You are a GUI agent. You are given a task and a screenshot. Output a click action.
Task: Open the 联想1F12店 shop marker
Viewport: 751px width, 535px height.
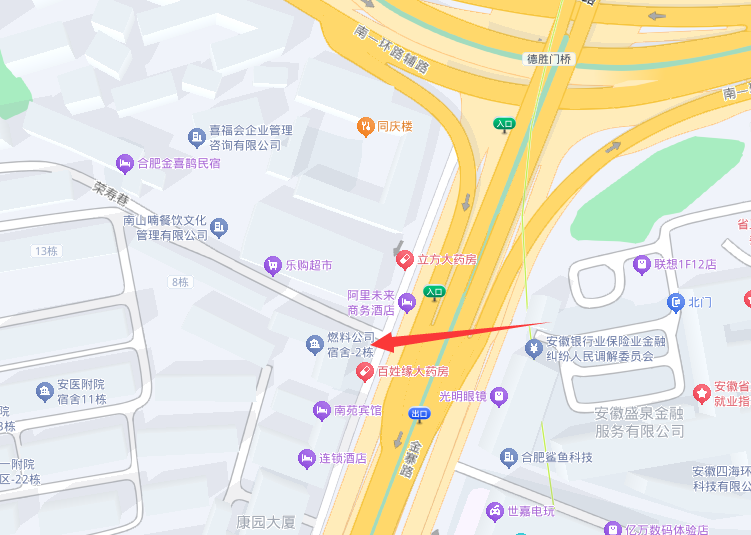pos(642,265)
